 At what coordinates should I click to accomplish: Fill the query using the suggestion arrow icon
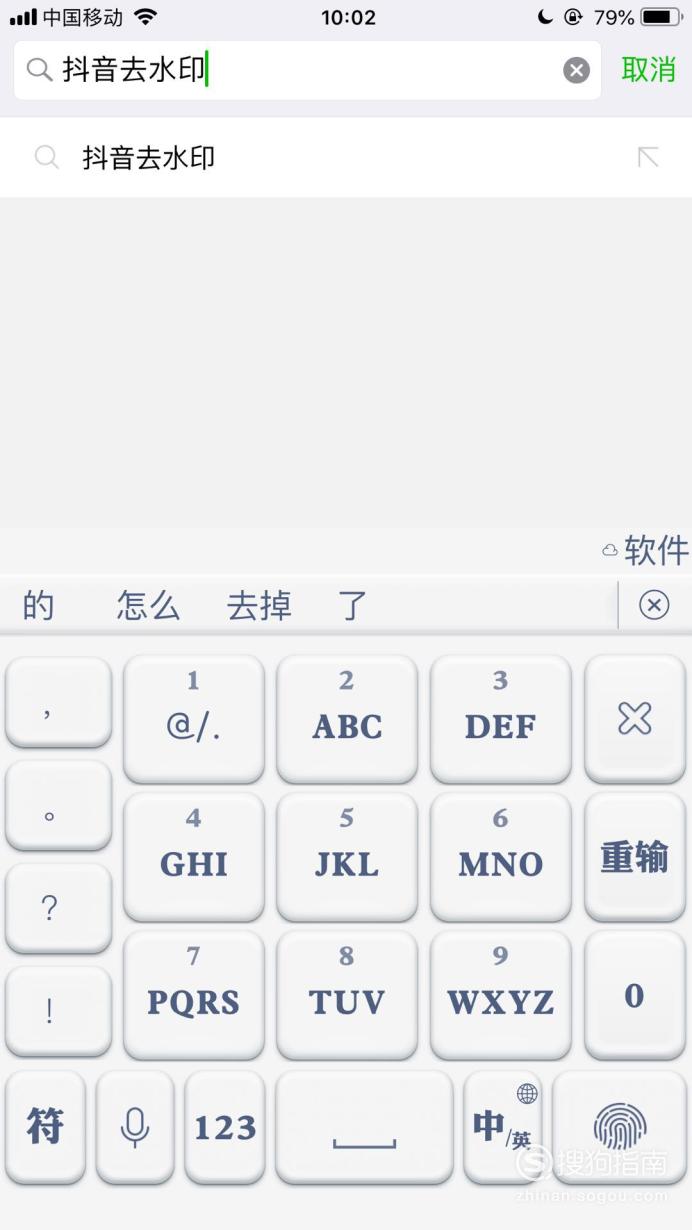pos(648,157)
